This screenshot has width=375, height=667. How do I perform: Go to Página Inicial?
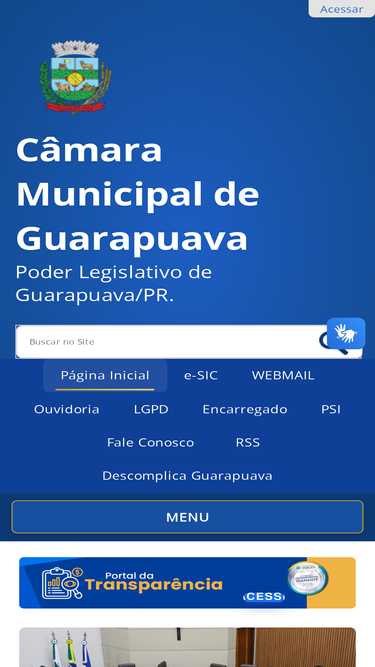coord(105,376)
